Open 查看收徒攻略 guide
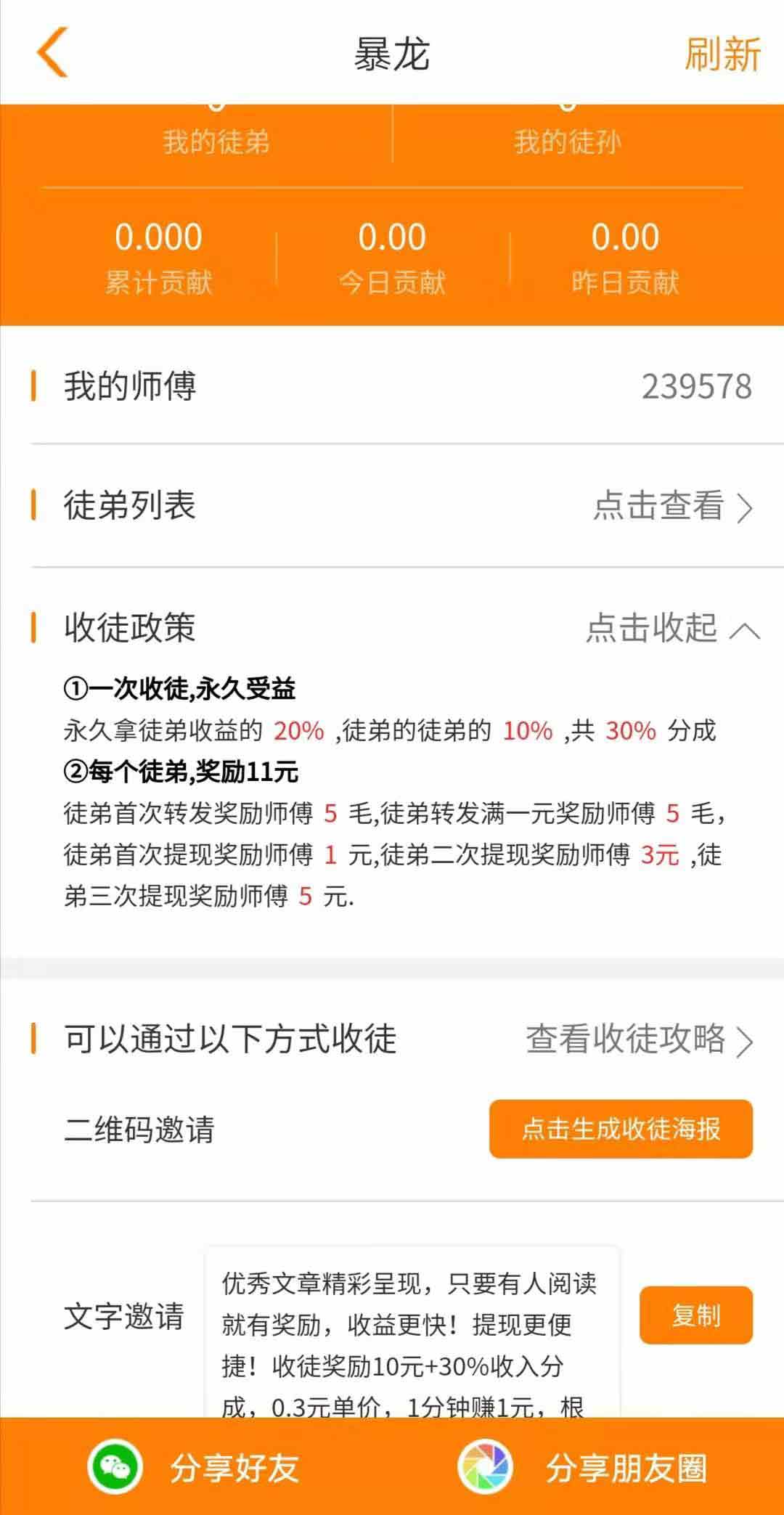This screenshot has height=1515, width=784. pyautogui.click(x=640, y=1040)
